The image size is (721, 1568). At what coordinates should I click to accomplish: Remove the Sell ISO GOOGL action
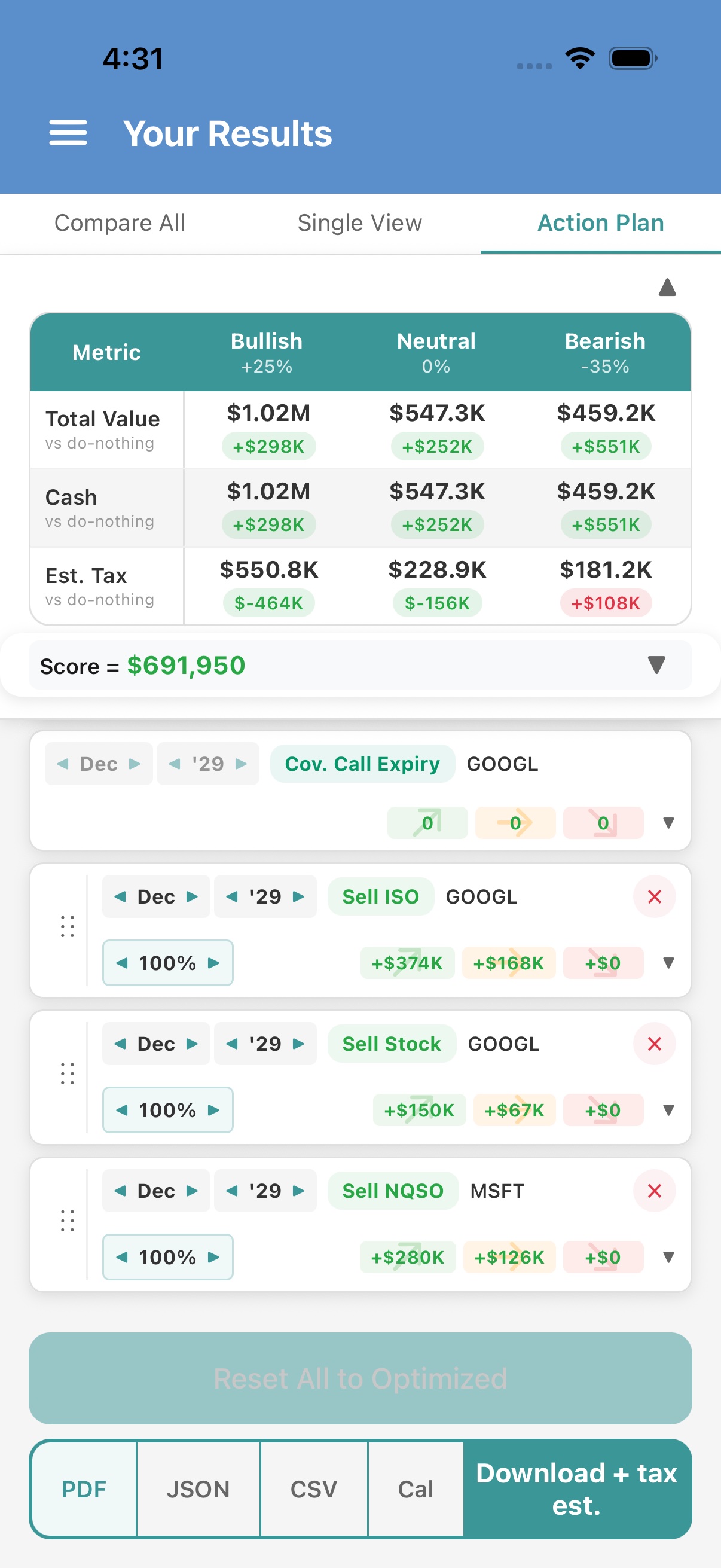coord(654,896)
